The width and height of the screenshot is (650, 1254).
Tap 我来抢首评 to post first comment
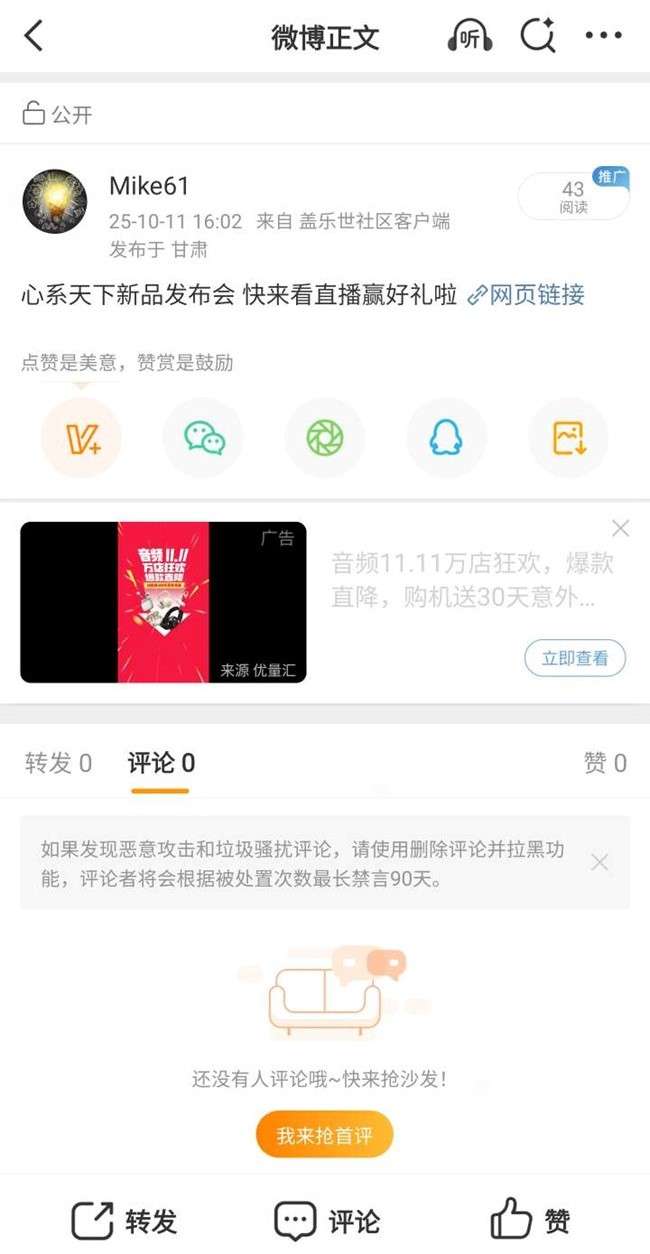point(325,1136)
